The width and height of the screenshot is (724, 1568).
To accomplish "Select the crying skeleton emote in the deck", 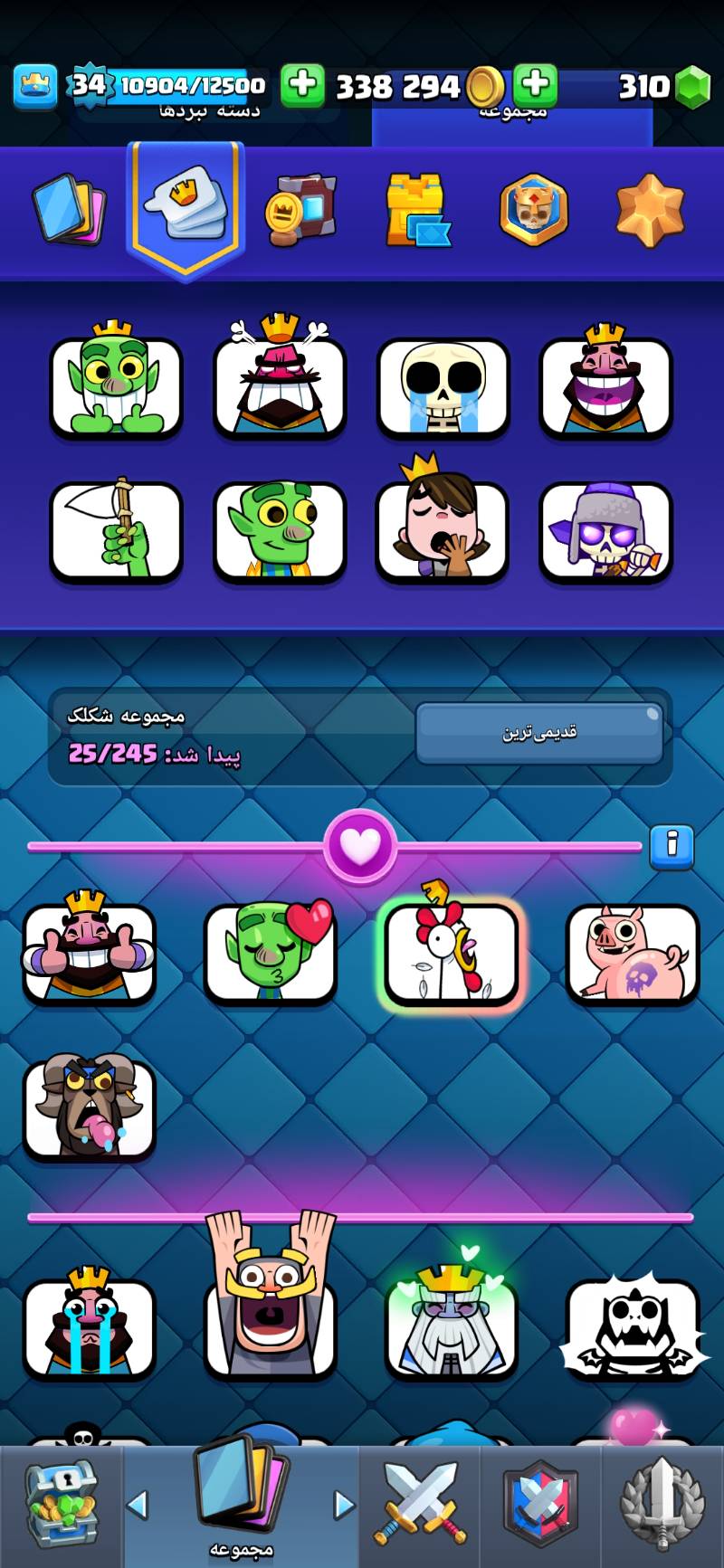I will 443,388.
